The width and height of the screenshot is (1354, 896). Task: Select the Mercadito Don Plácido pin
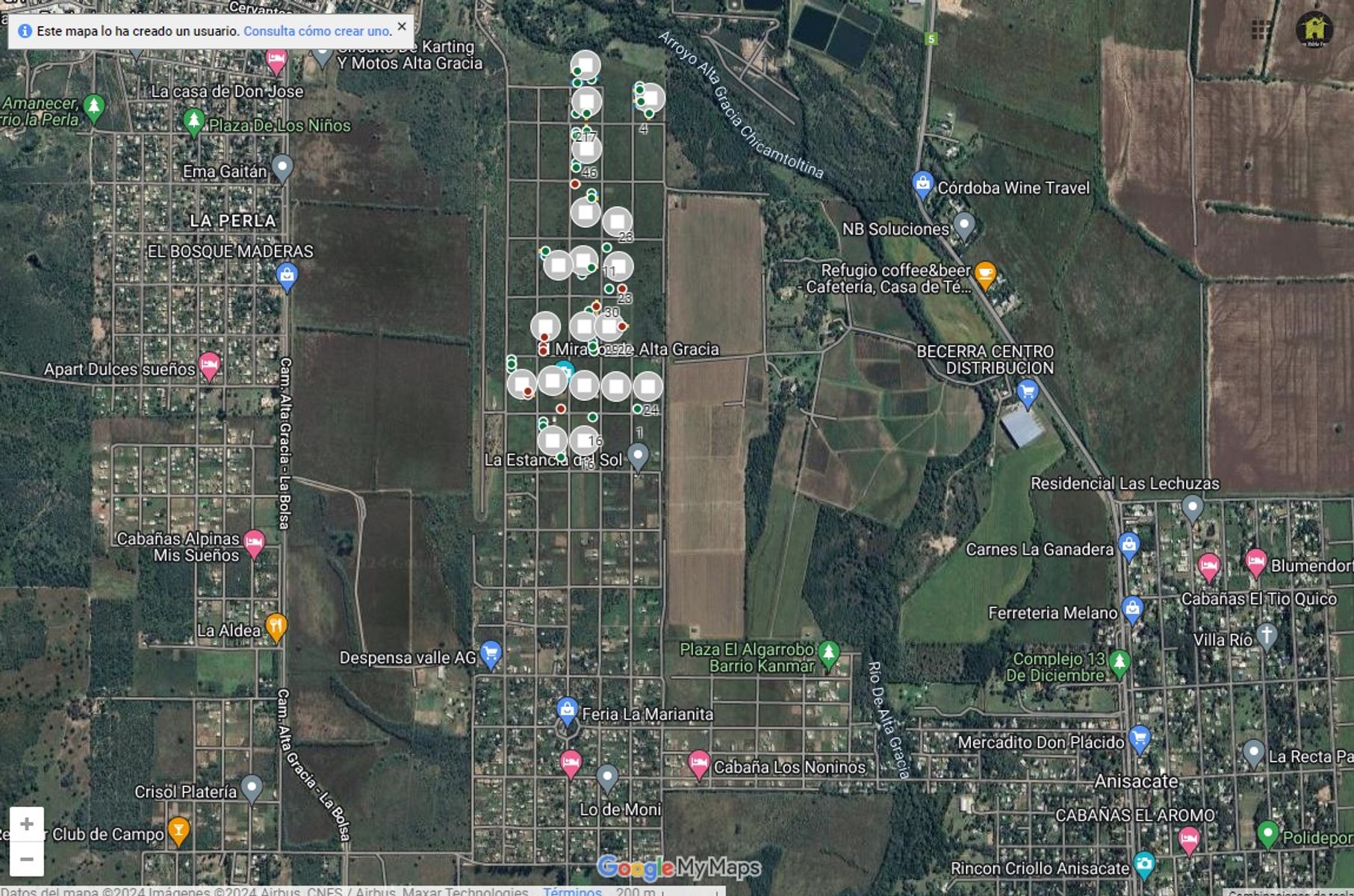tap(1139, 738)
